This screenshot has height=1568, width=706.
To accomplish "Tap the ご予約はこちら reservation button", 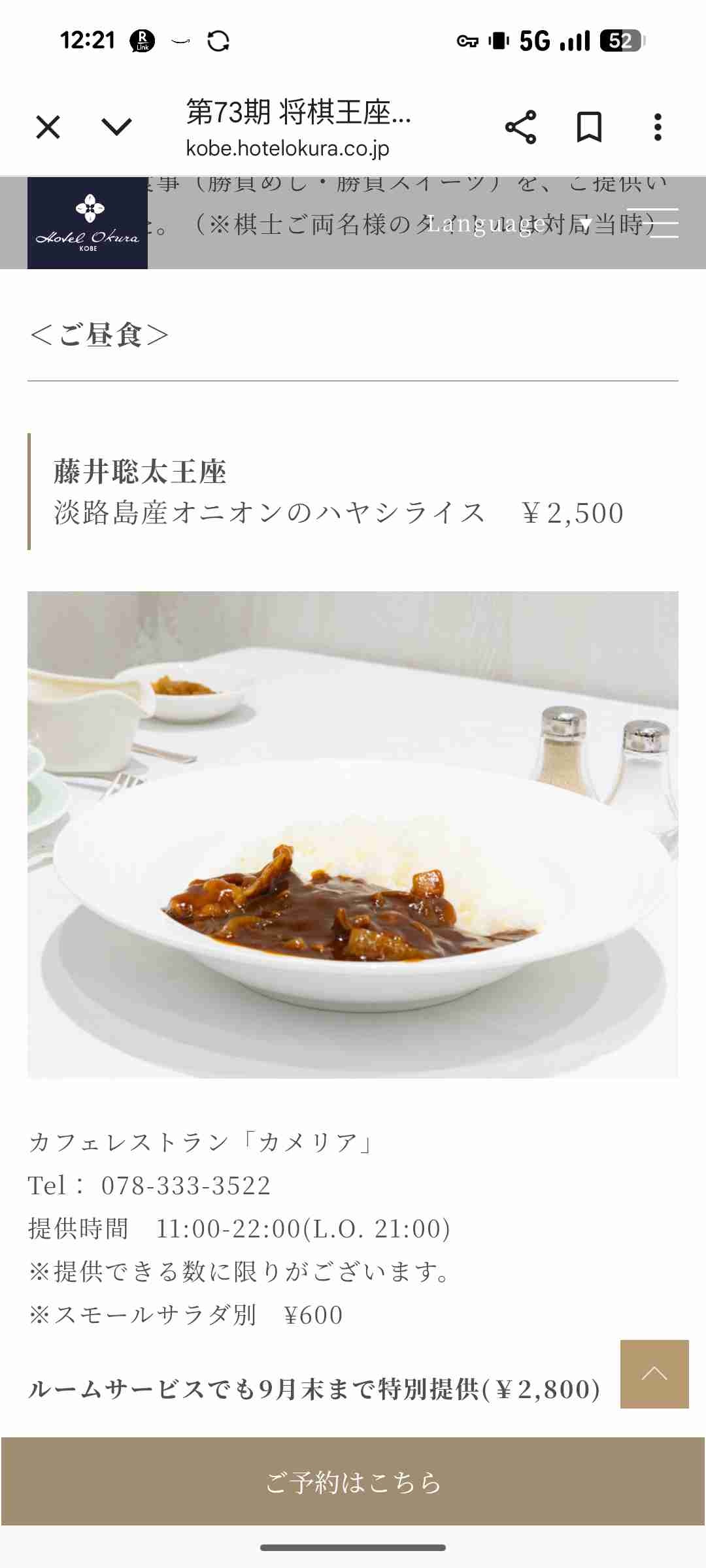I will pyautogui.click(x=353, y=1482).
